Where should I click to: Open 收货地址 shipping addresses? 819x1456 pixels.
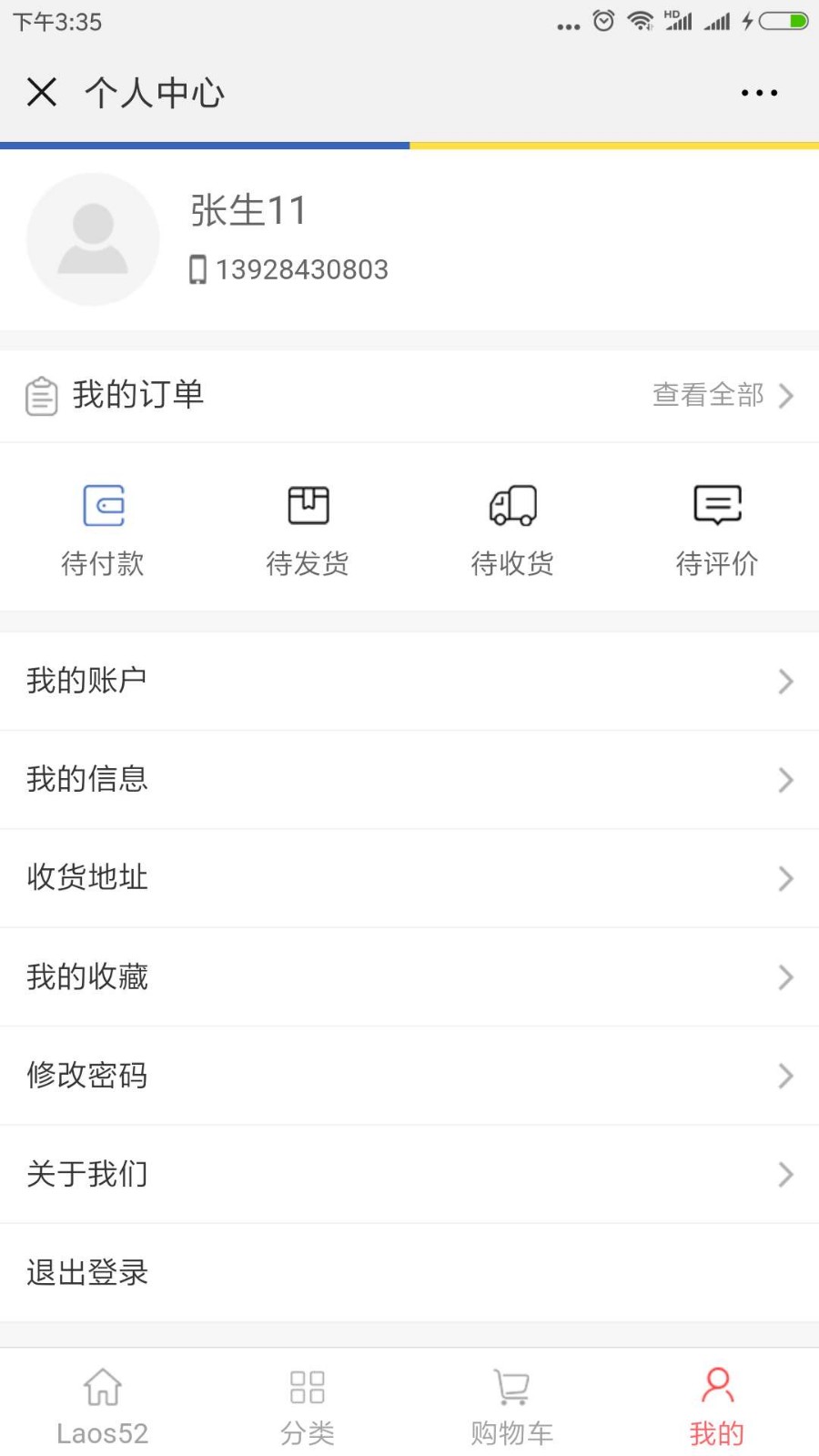tap(409, 878)
